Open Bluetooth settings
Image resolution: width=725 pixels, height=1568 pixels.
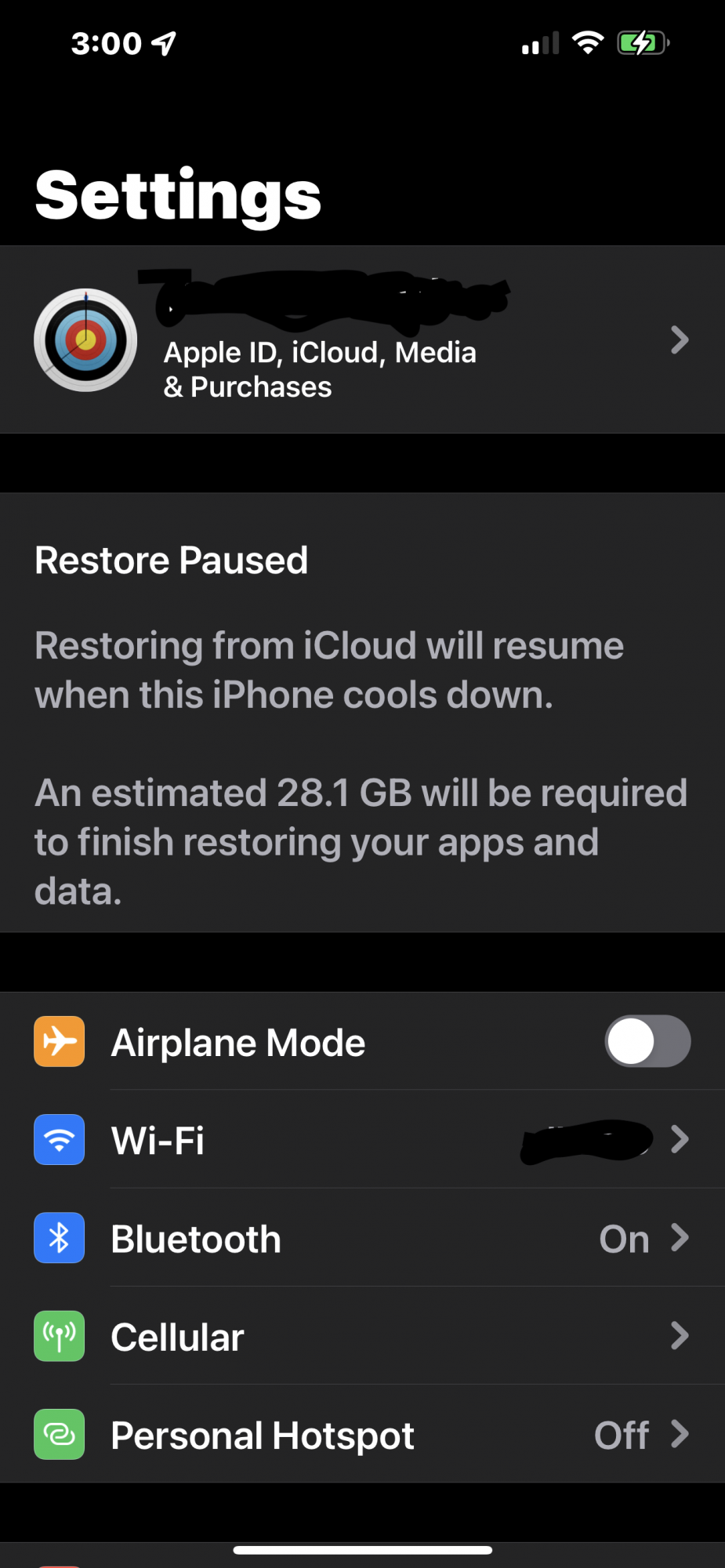click(362, 1238)
